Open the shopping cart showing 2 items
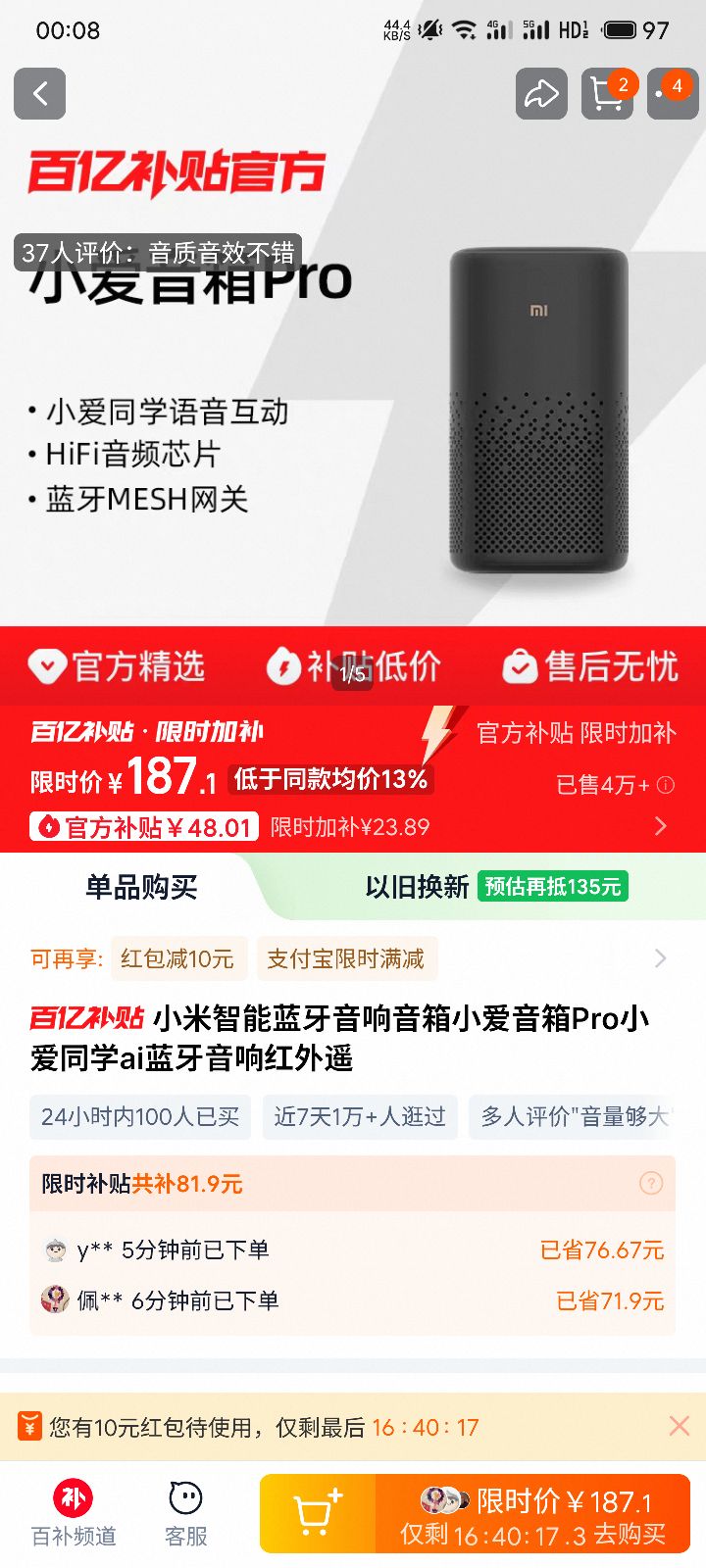The height and width of the screenshot is (1568, 706). pyautogui.click(x=607, y=94)
